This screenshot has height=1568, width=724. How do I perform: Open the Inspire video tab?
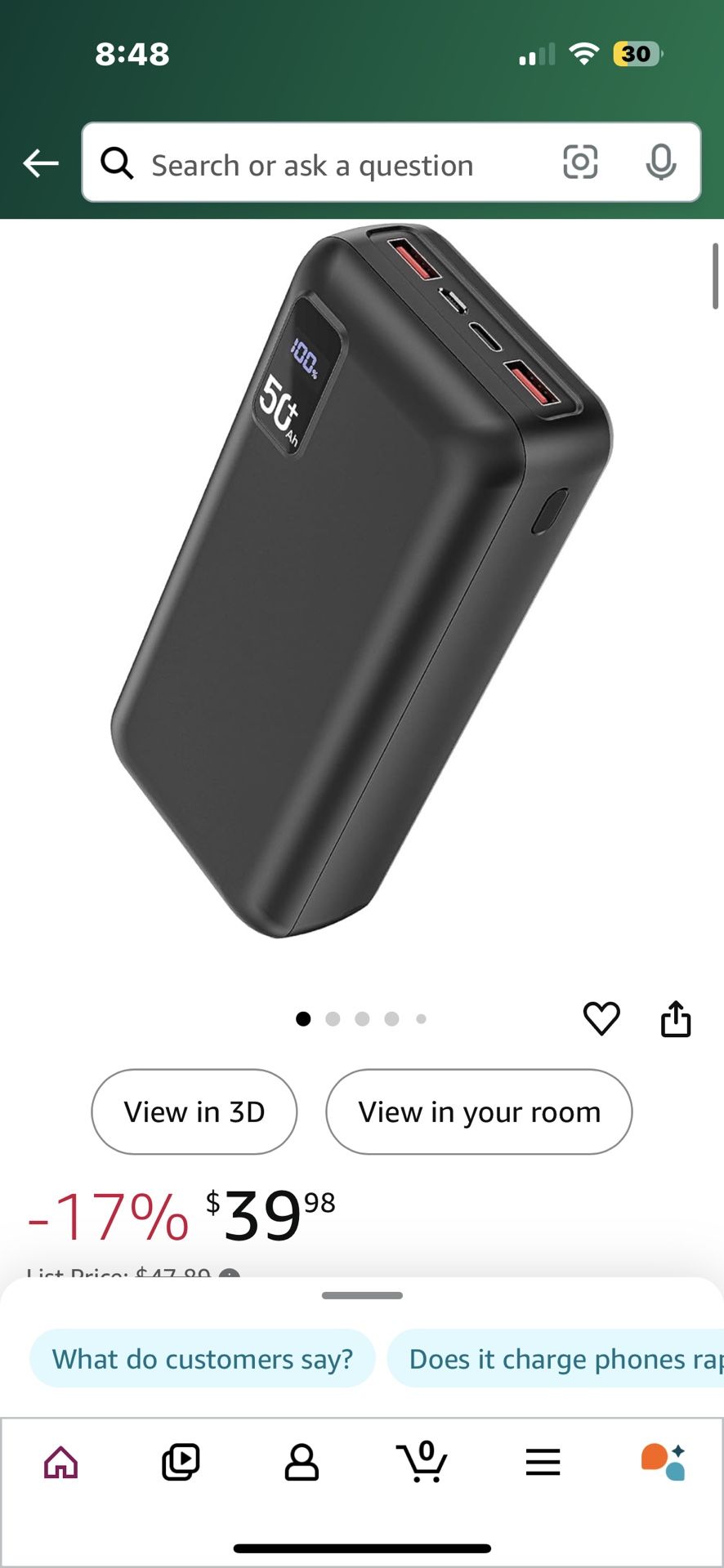181,1462
